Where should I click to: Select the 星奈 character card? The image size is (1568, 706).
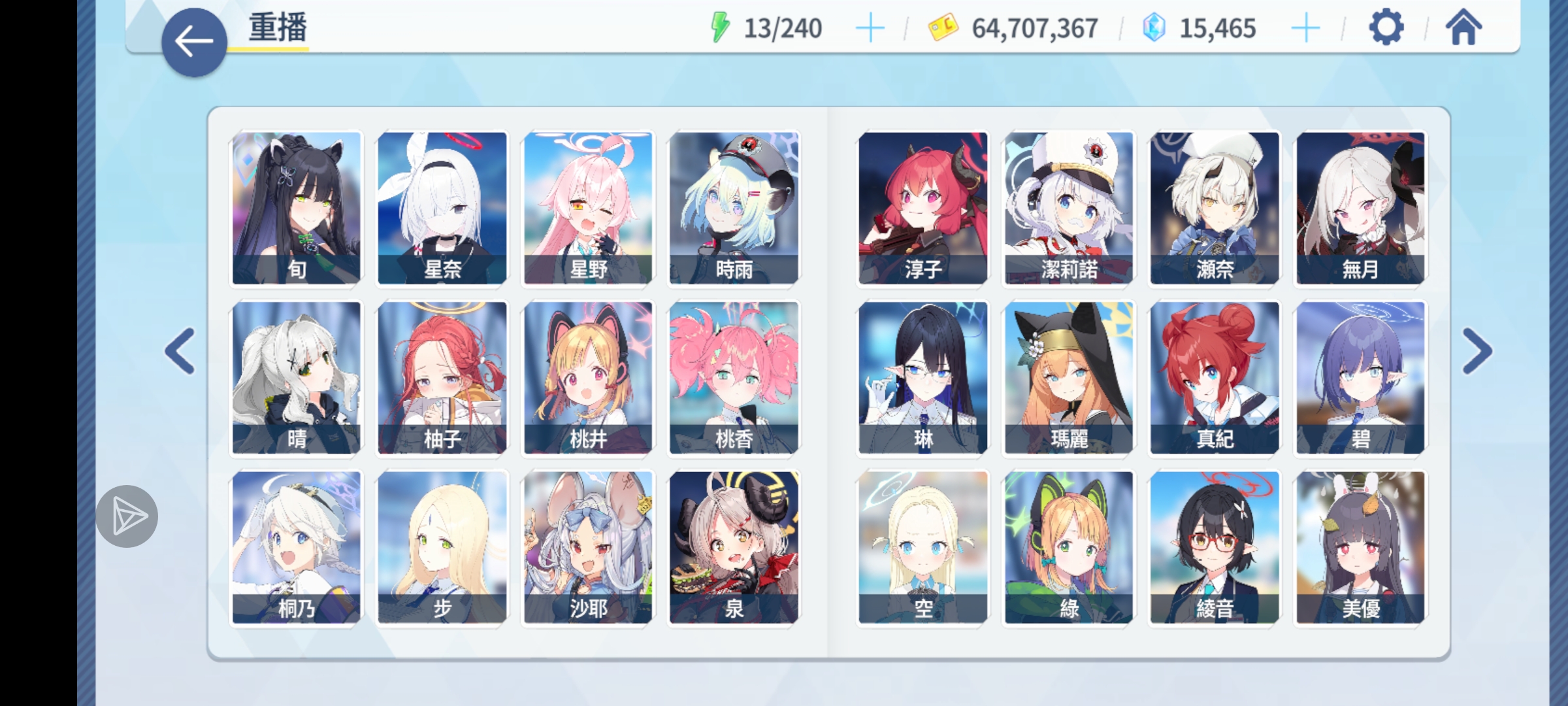pos(442,208)
